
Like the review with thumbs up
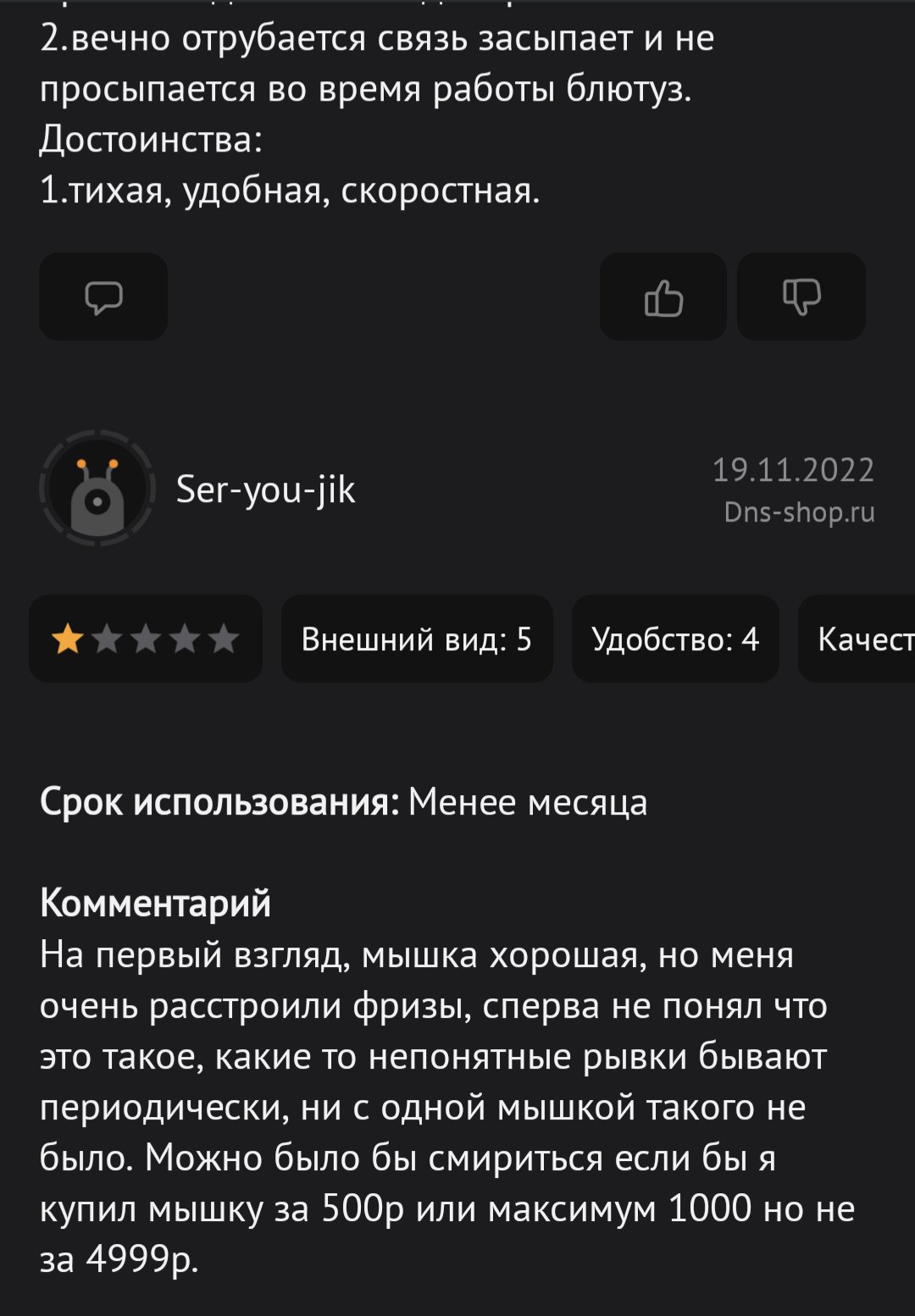pos(663,297)
